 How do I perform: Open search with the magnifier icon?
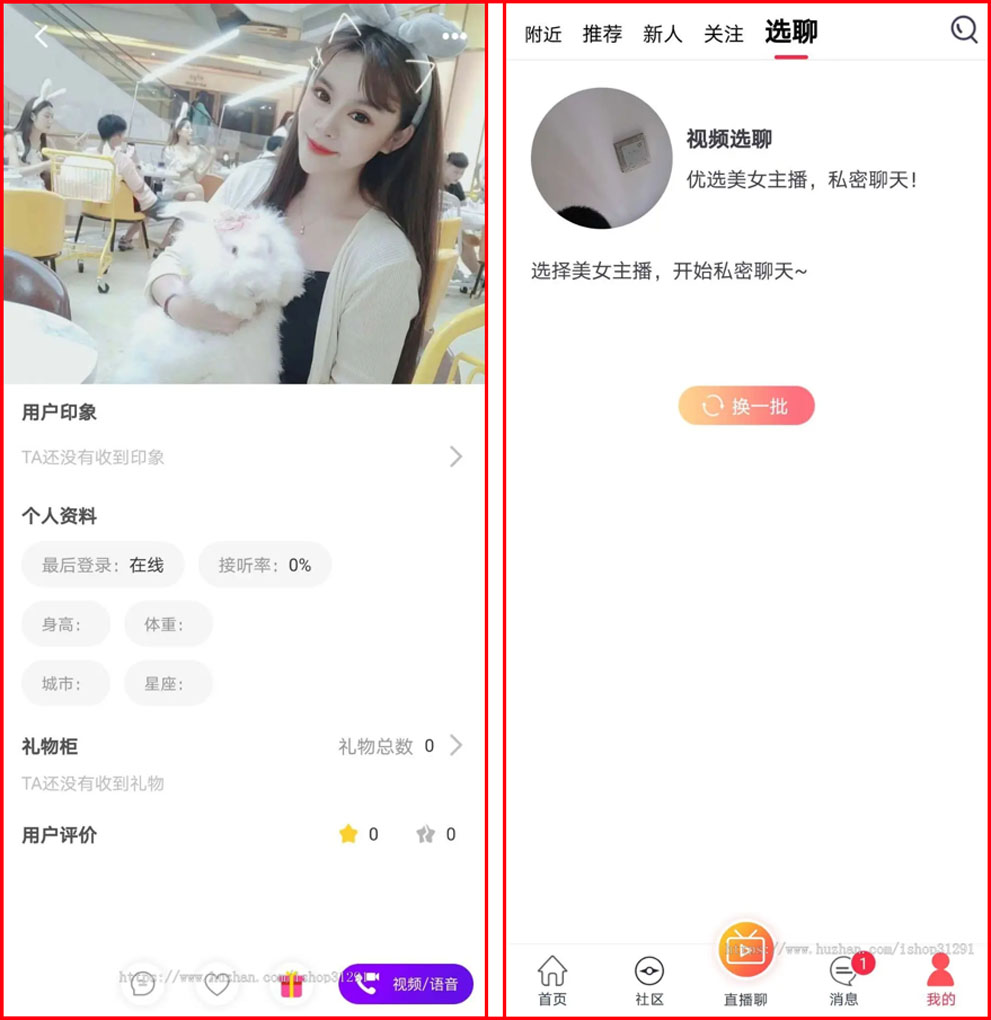coord(963,31)
